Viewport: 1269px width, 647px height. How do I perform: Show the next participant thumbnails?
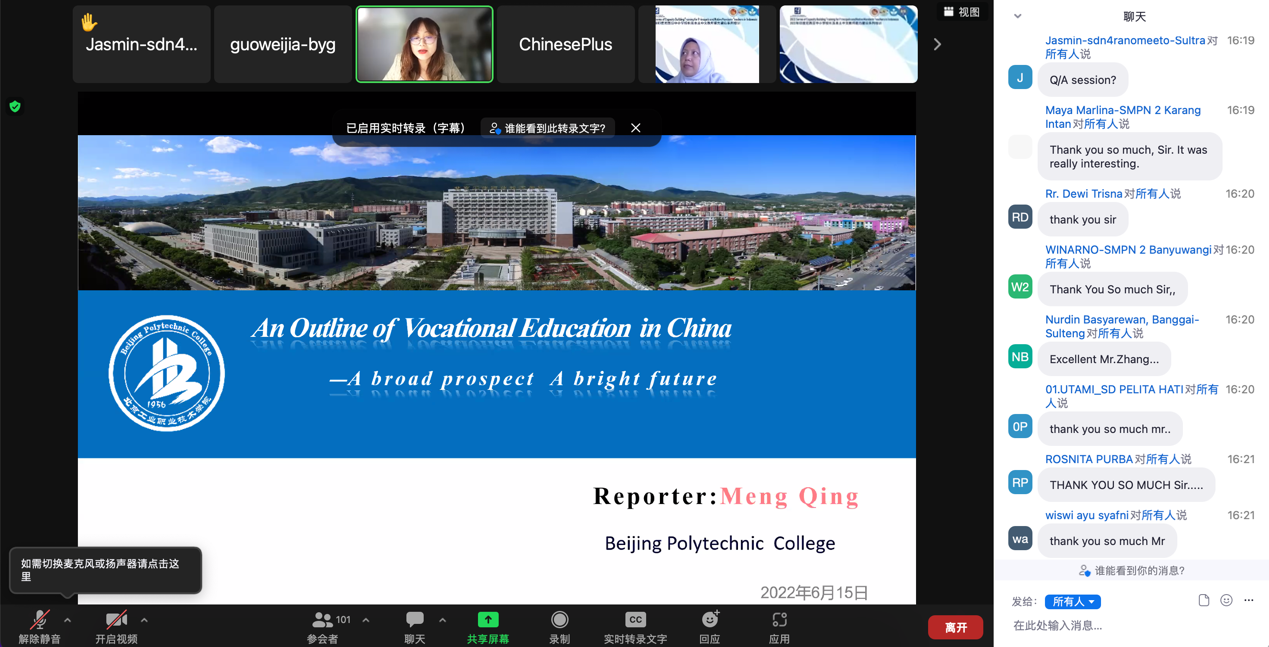[x=937, y=44]
